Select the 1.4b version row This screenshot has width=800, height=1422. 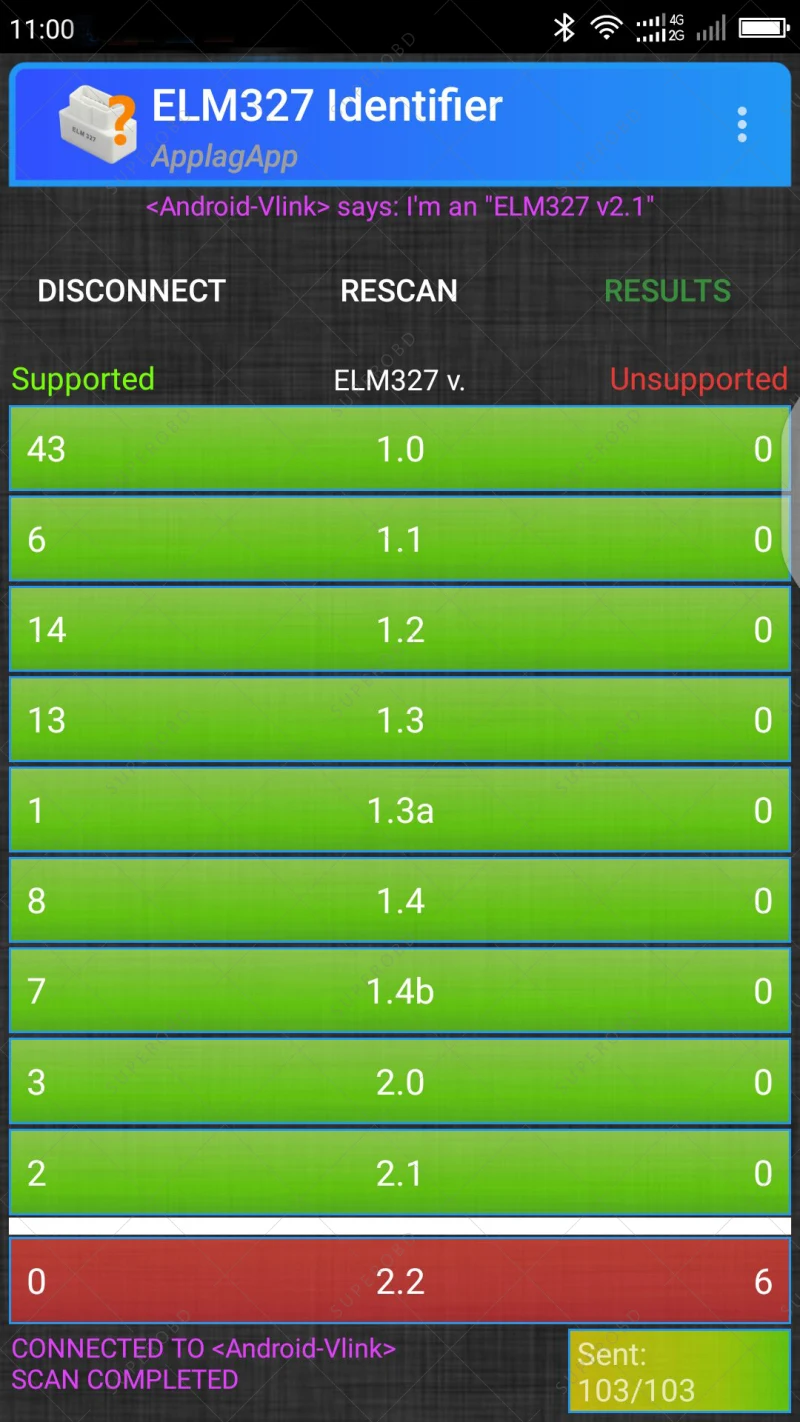pyautogui.click(x=400, y=991)
